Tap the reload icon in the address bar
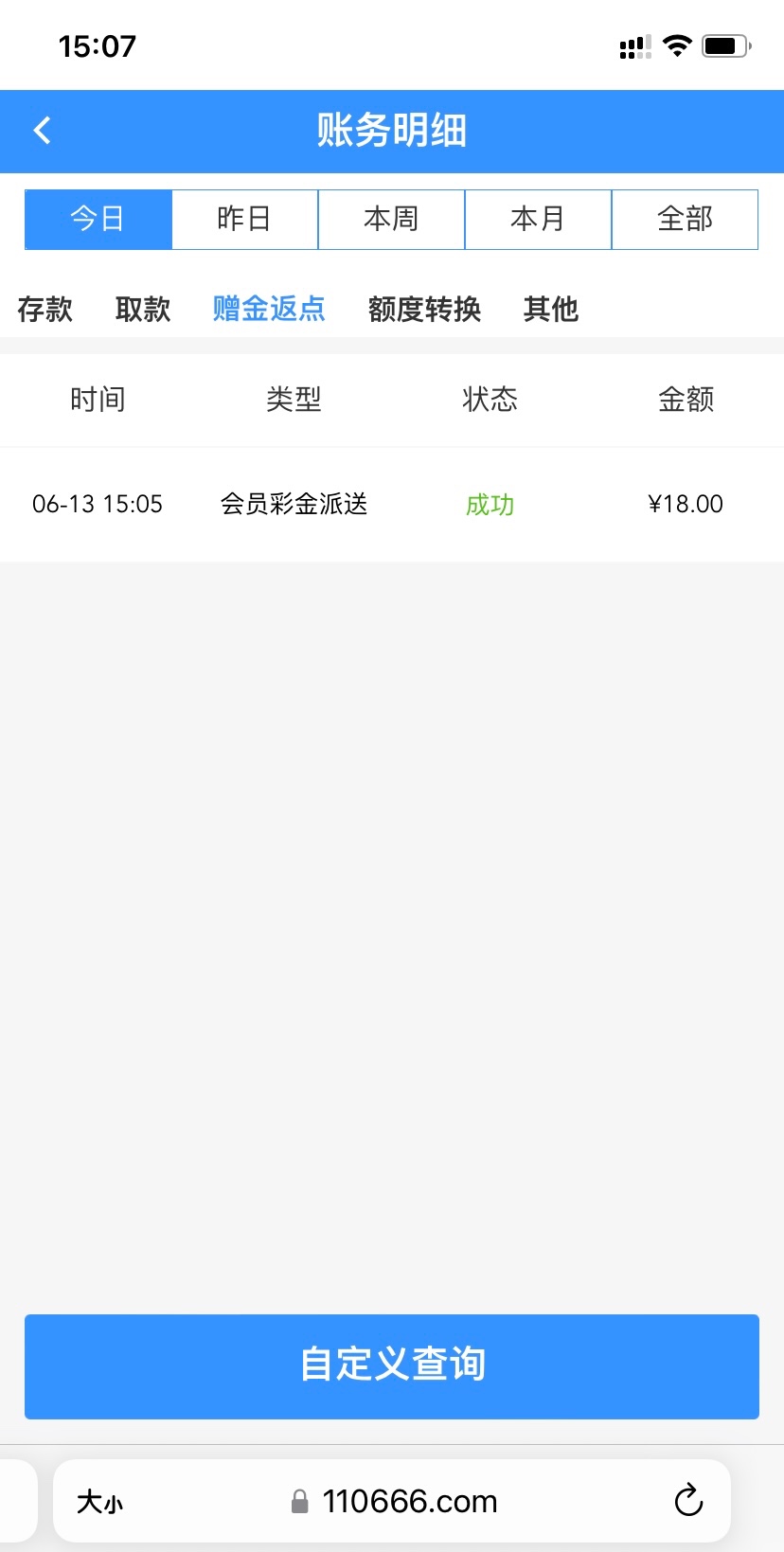Screen dimensions: 784x1552 688,1501
